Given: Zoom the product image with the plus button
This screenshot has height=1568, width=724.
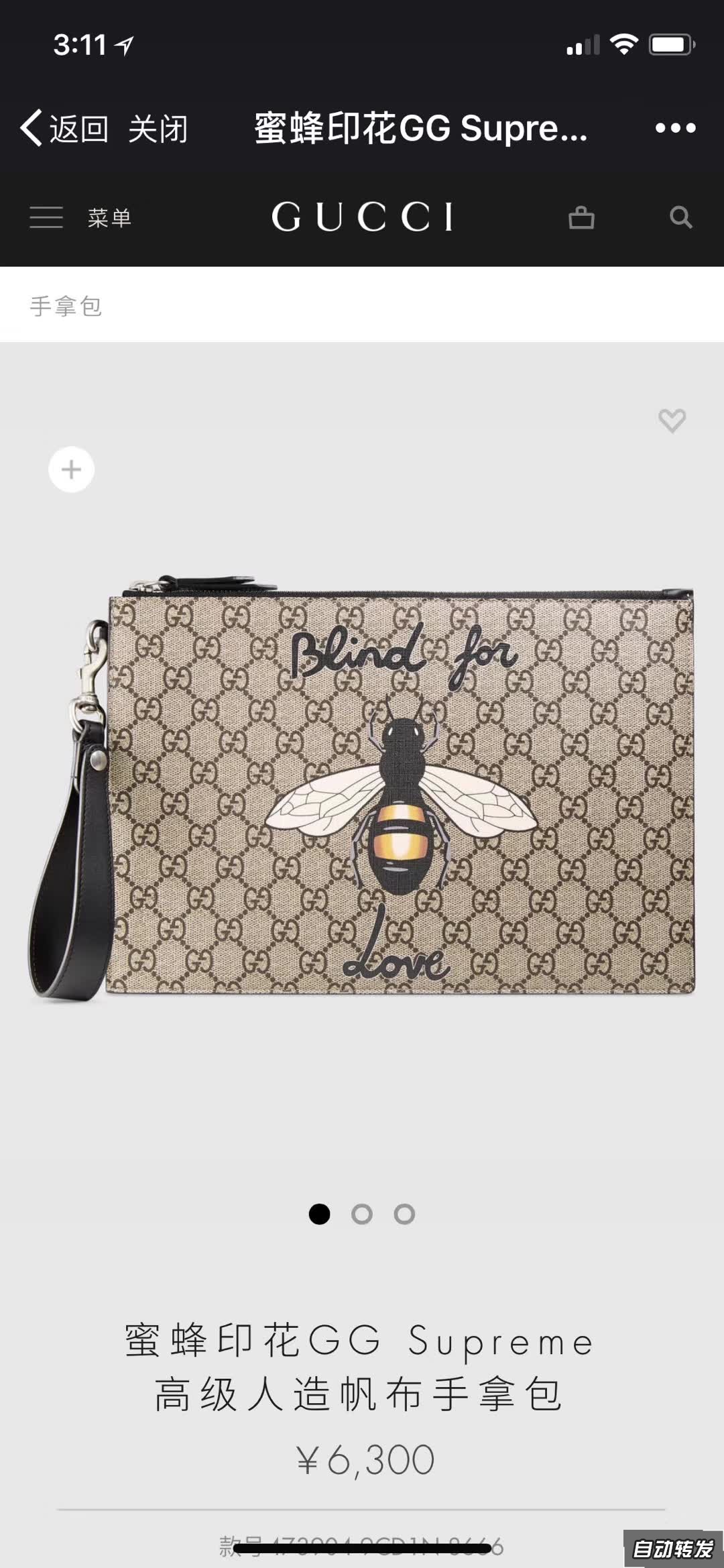Looking at the screenshot, I should pos(71,469).
